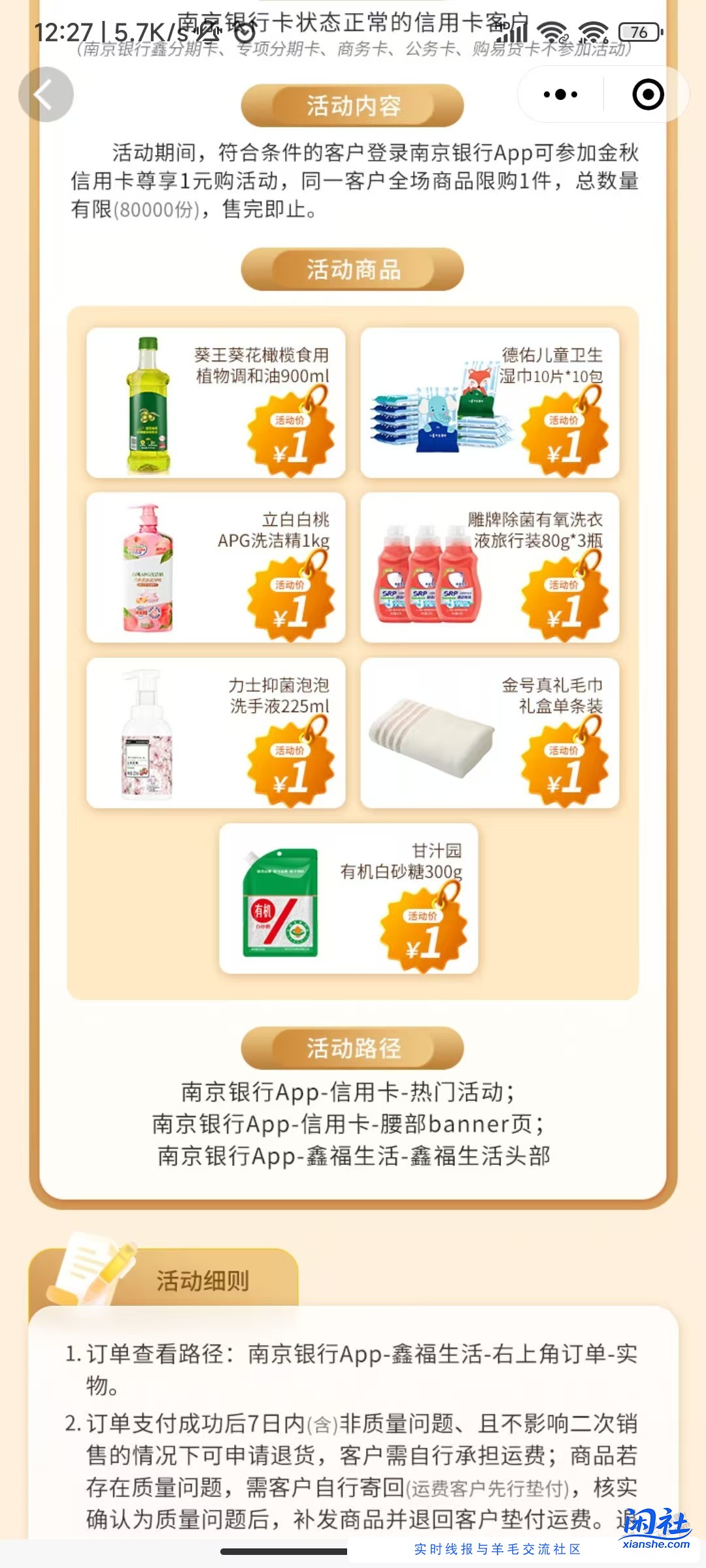This screenshot has height=1568, width=706.
Task: Click the back arrow at top left
Action: [46, 93]
